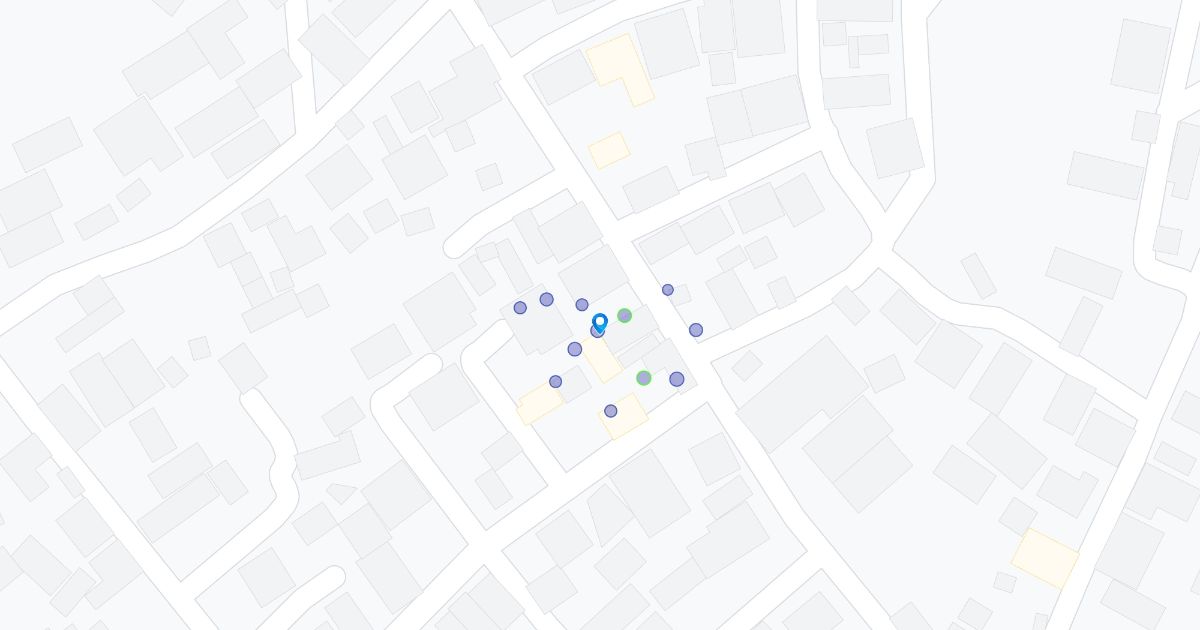Tap the blue location pin marker
1200x630 pixels.
(600, 322)
